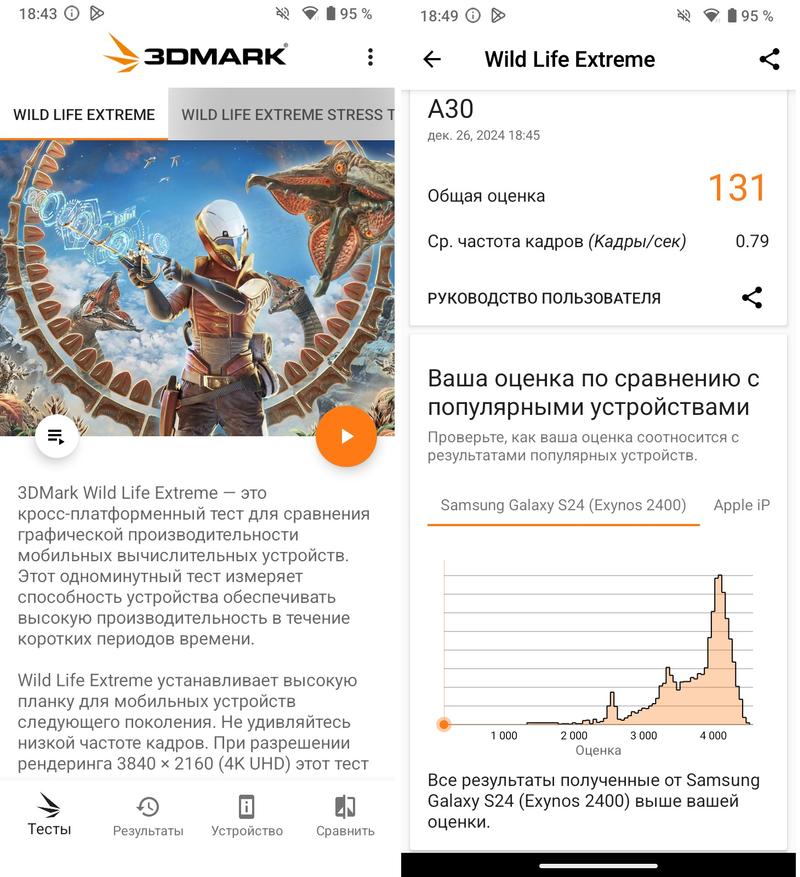Go back from the Wild Life Extreme results
This screenshot has height=877, width=800.
(432, 59)
